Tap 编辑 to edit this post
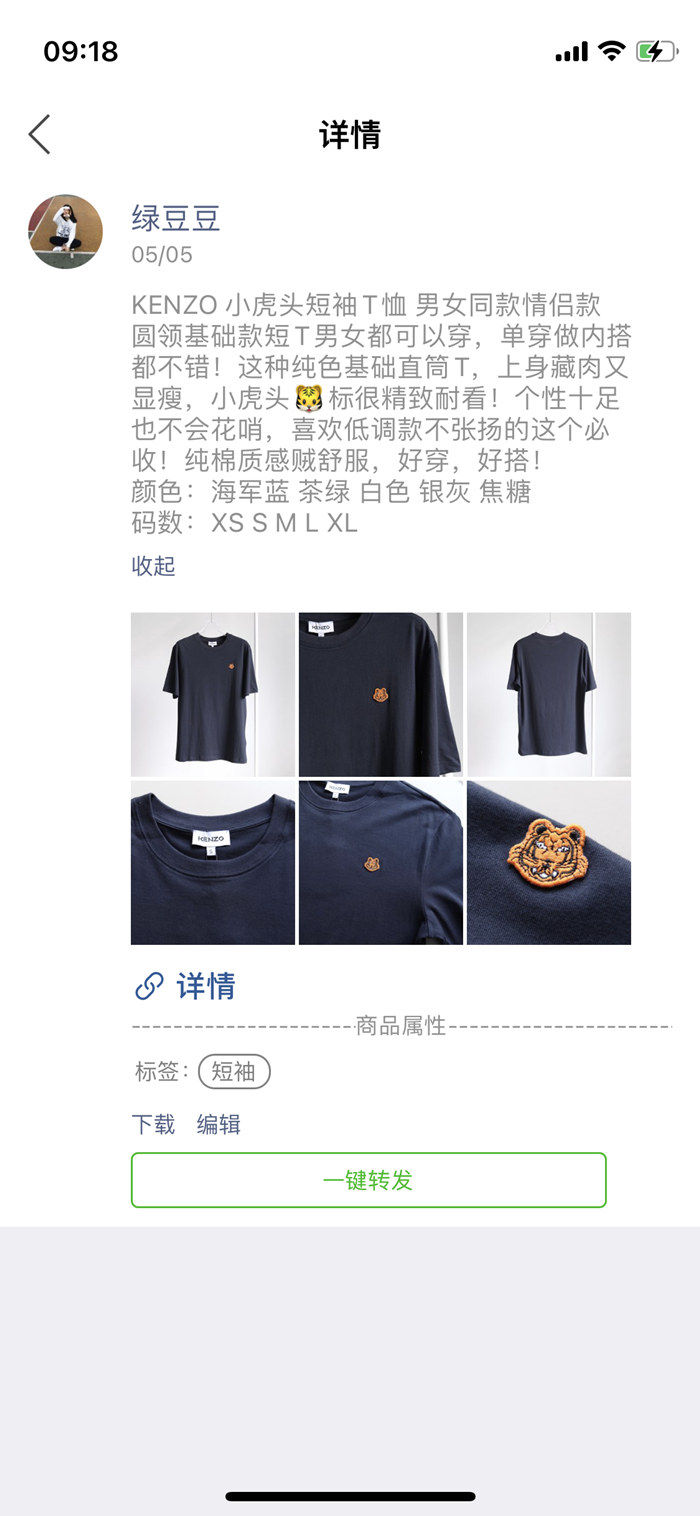This screenshot has height=1516, width=700. 218,1125
